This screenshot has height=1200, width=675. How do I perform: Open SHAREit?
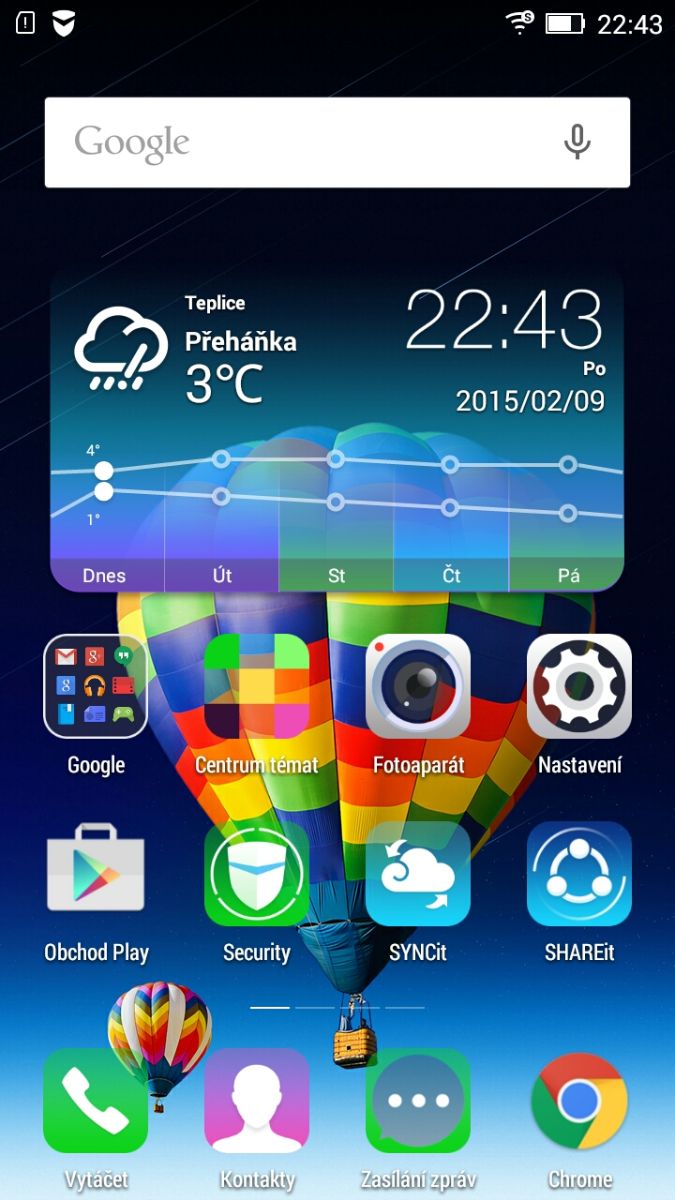579,875
